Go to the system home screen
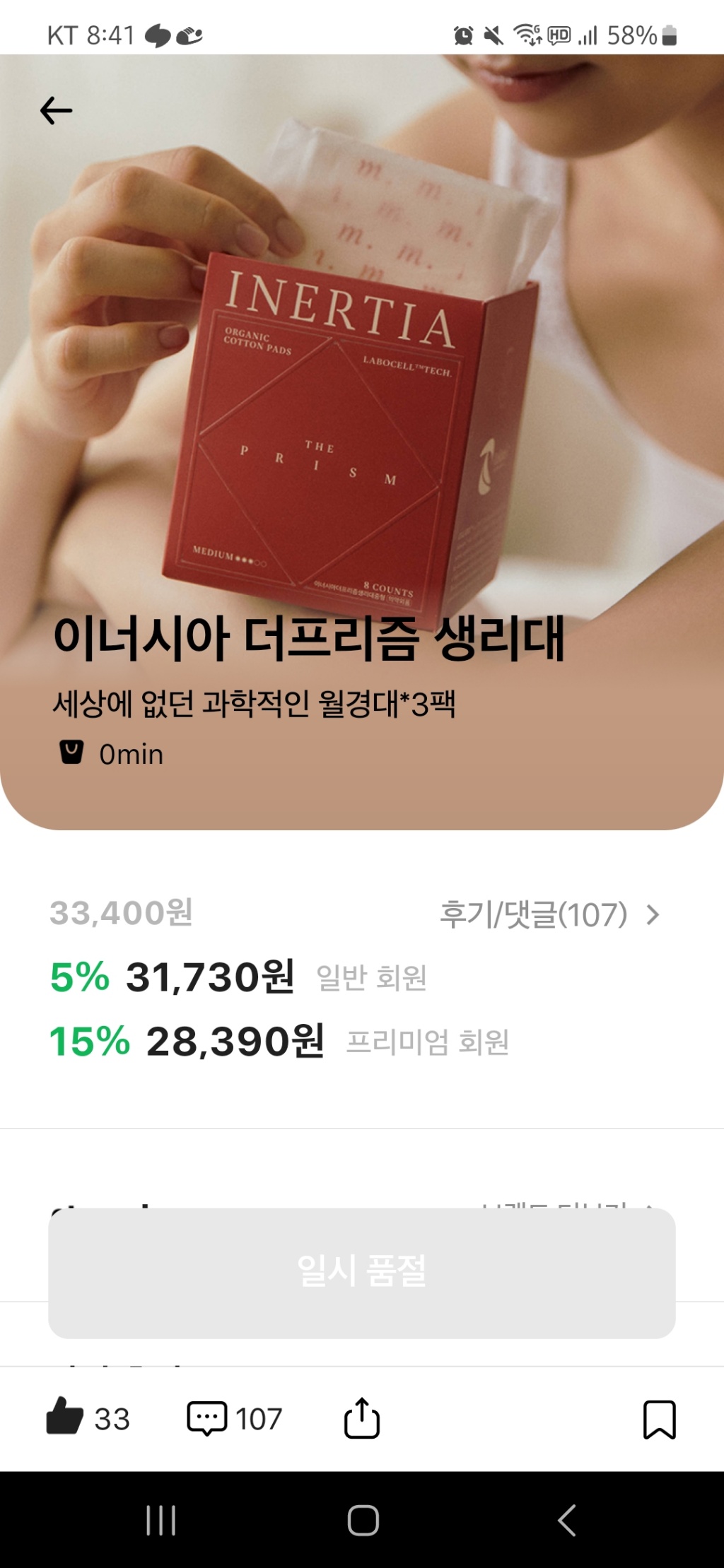 point(363,1520)
